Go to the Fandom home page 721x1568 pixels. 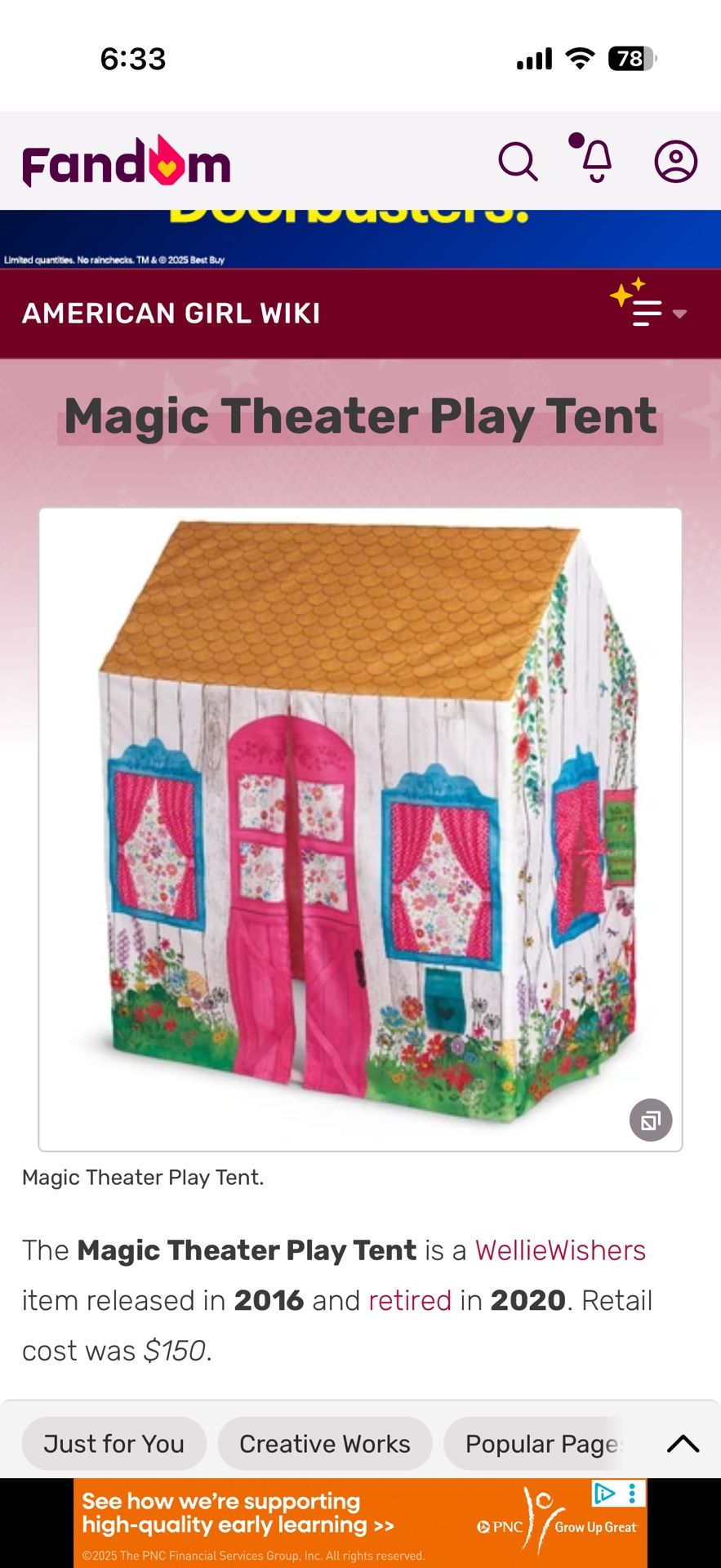[x=127, y=162]
